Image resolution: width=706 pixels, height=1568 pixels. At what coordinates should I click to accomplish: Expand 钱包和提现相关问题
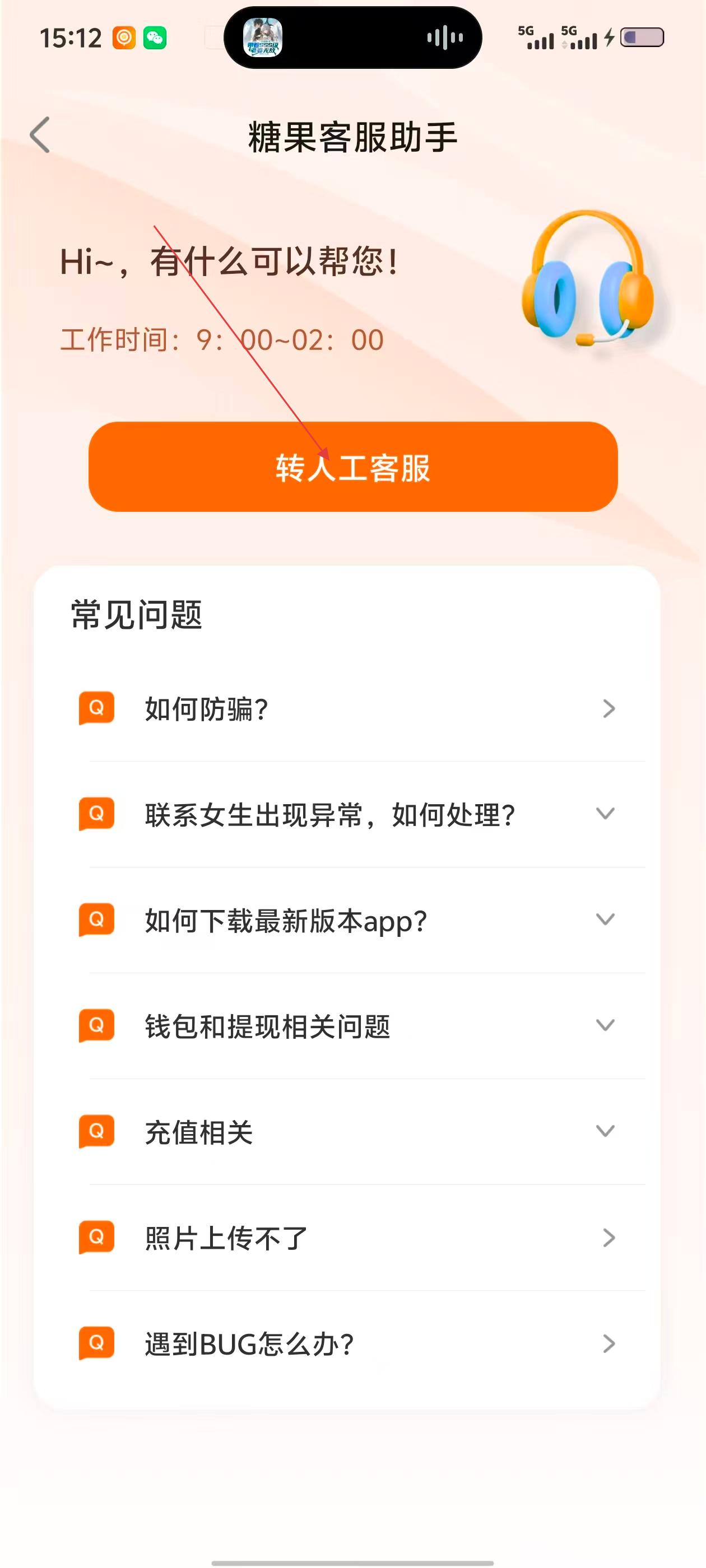click(x=347, y=1026)
